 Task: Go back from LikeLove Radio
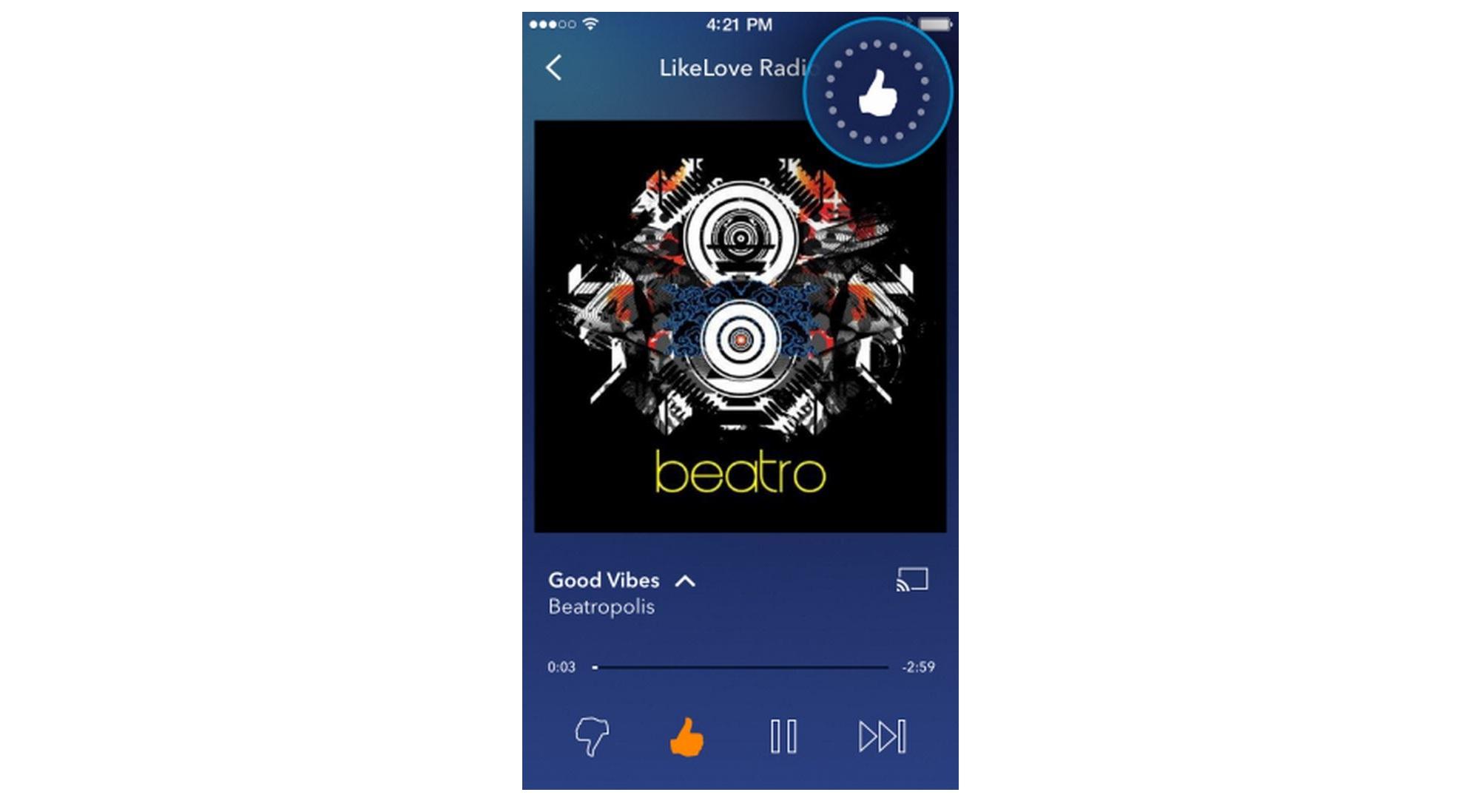[553, 67]
